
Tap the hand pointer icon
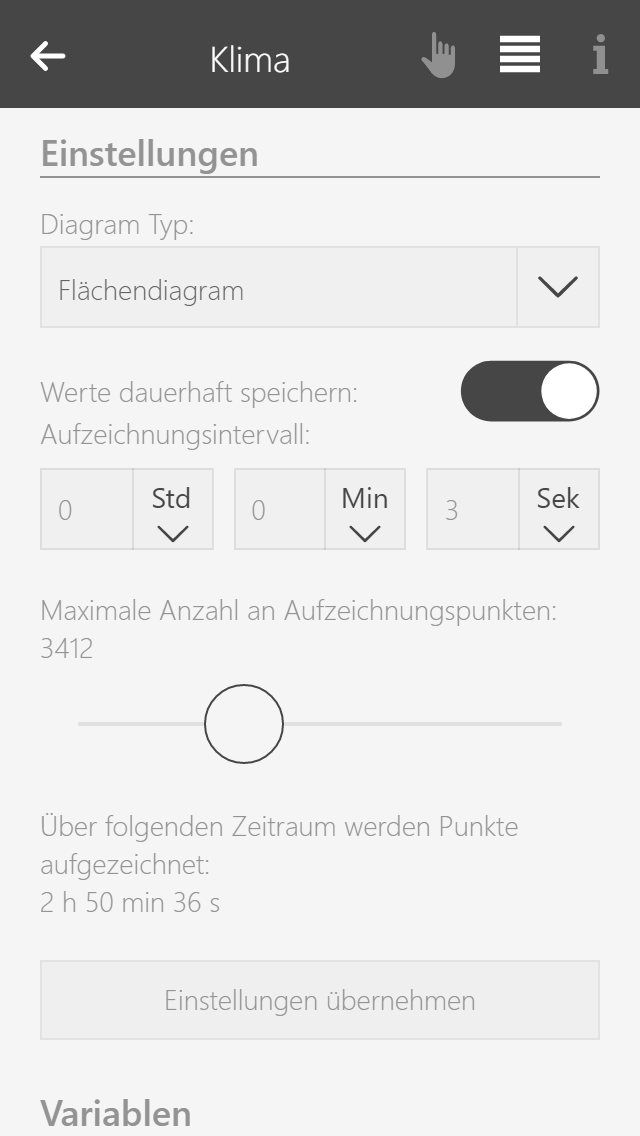(438, 56)
